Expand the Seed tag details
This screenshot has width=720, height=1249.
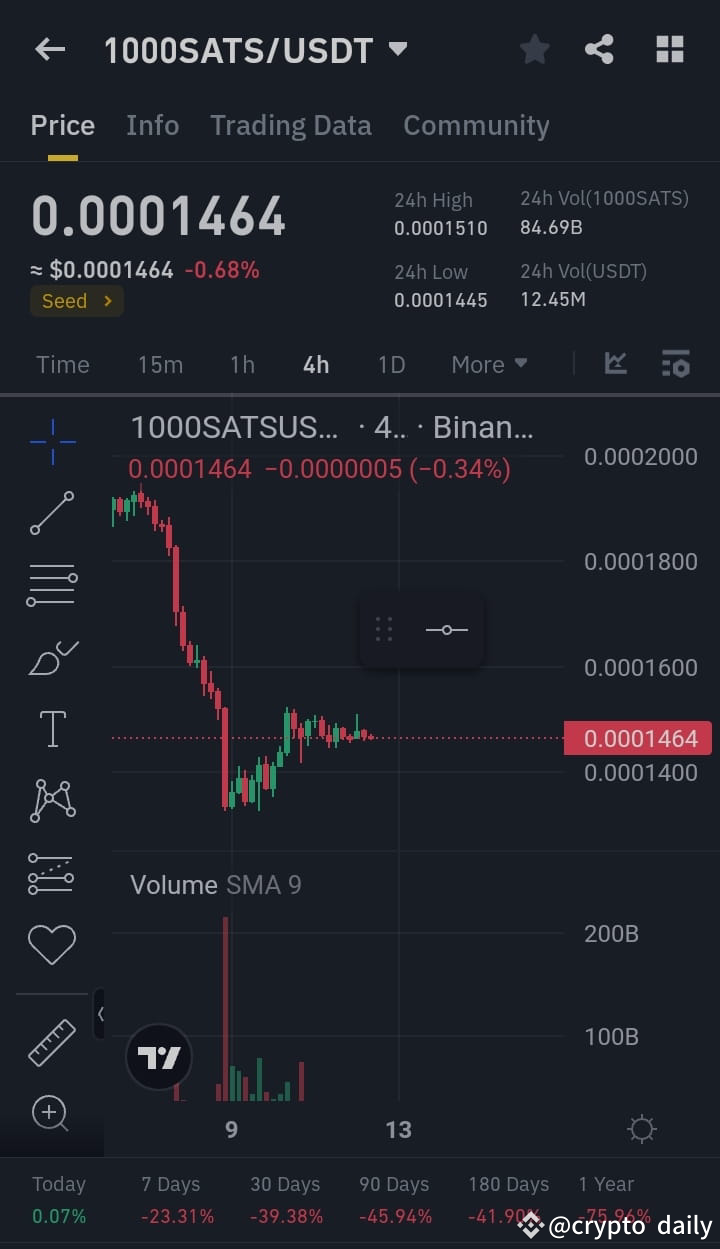(77, 300)
